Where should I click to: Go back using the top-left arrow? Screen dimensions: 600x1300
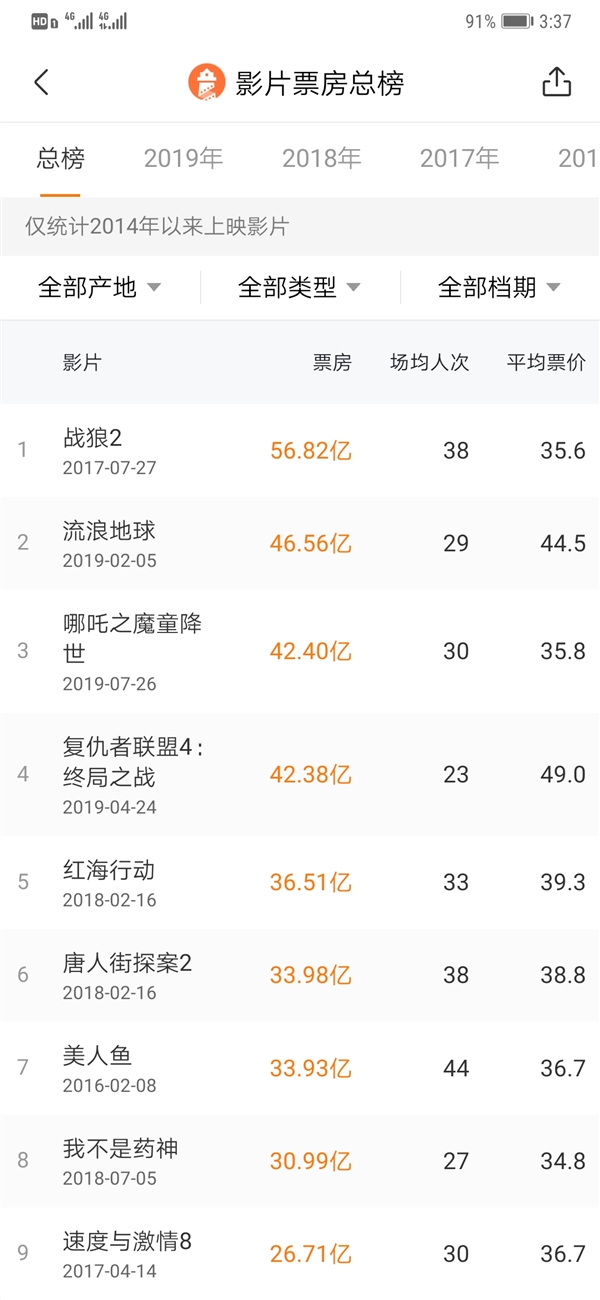coord(41,82)
